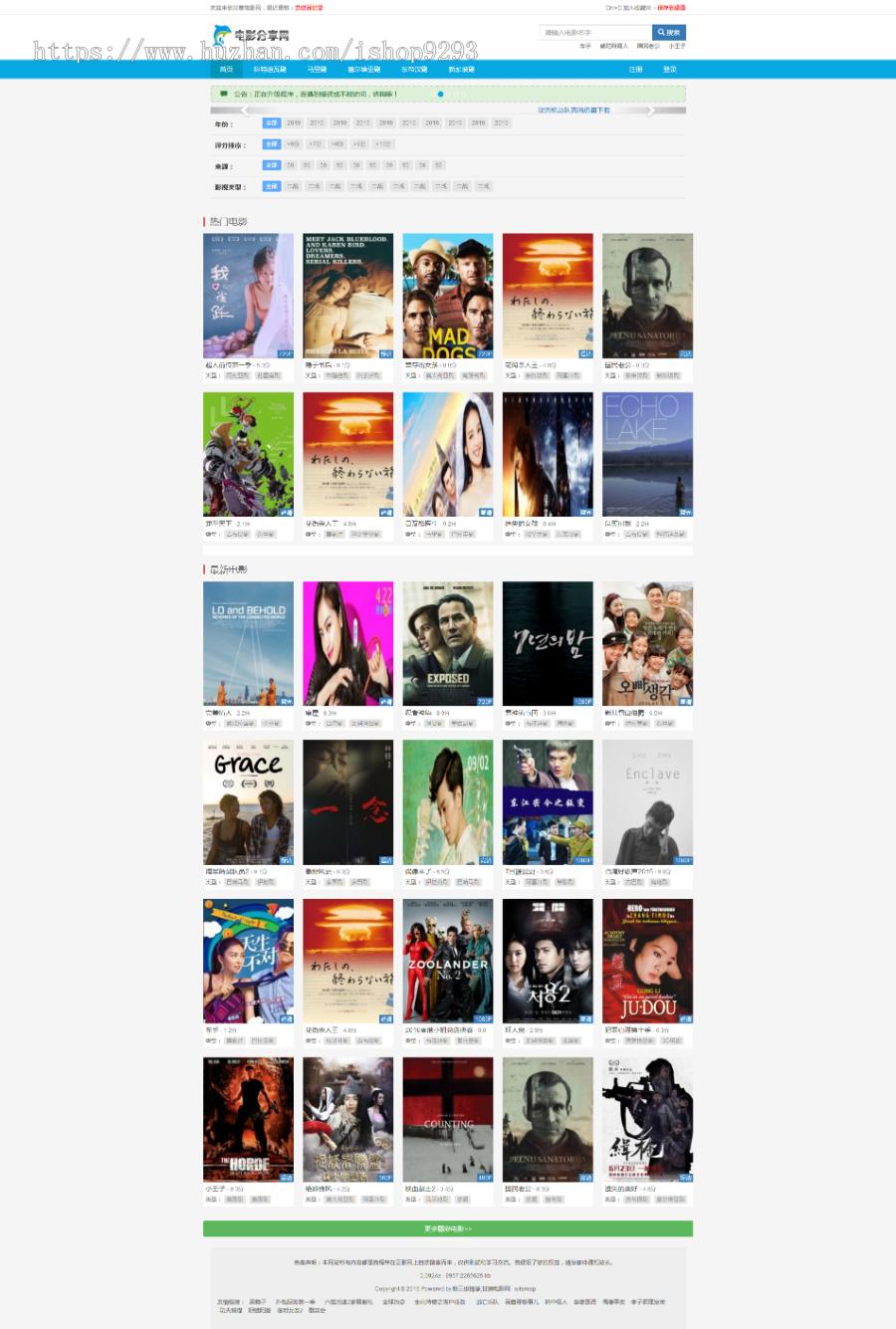
Task: Select 全部 in the 影视类型 filter row
Action: click(x=271, y=186)
